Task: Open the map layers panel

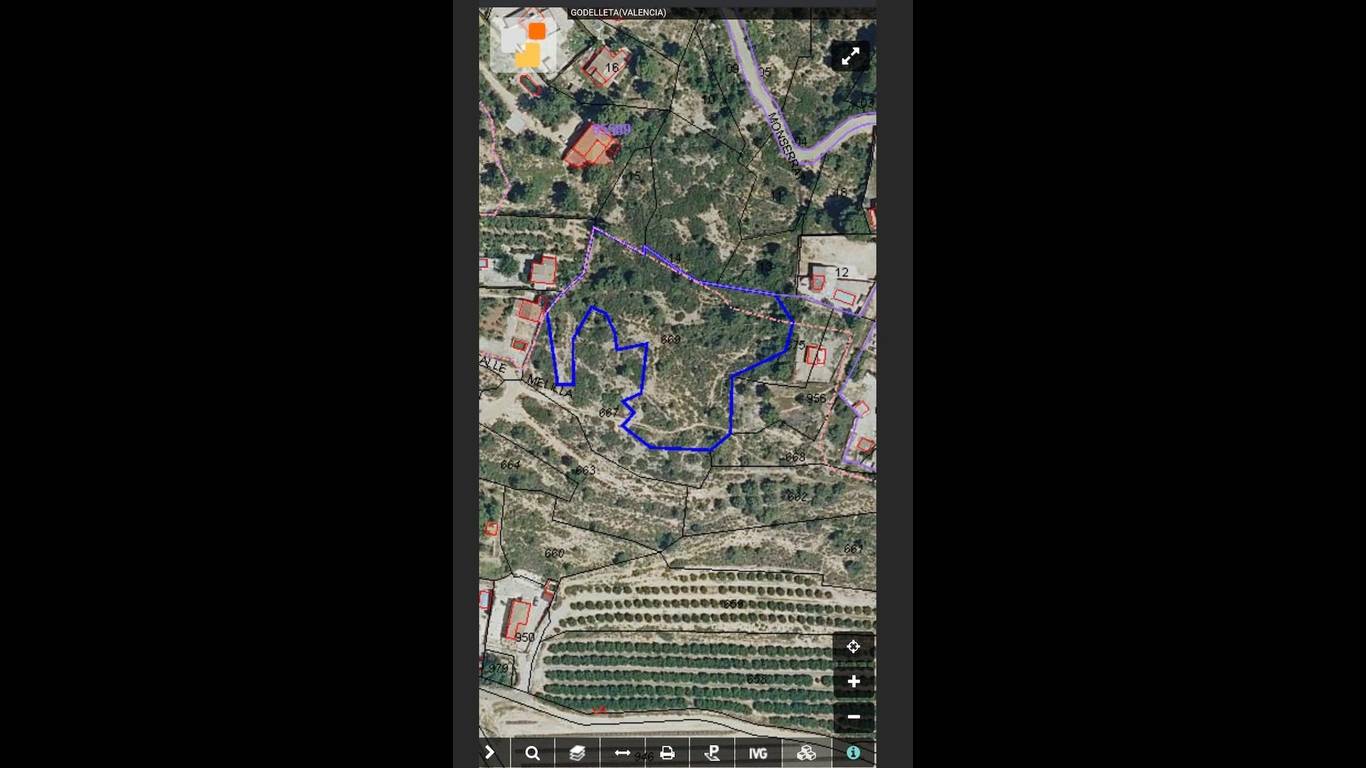Action: click(x=577, y=753)
